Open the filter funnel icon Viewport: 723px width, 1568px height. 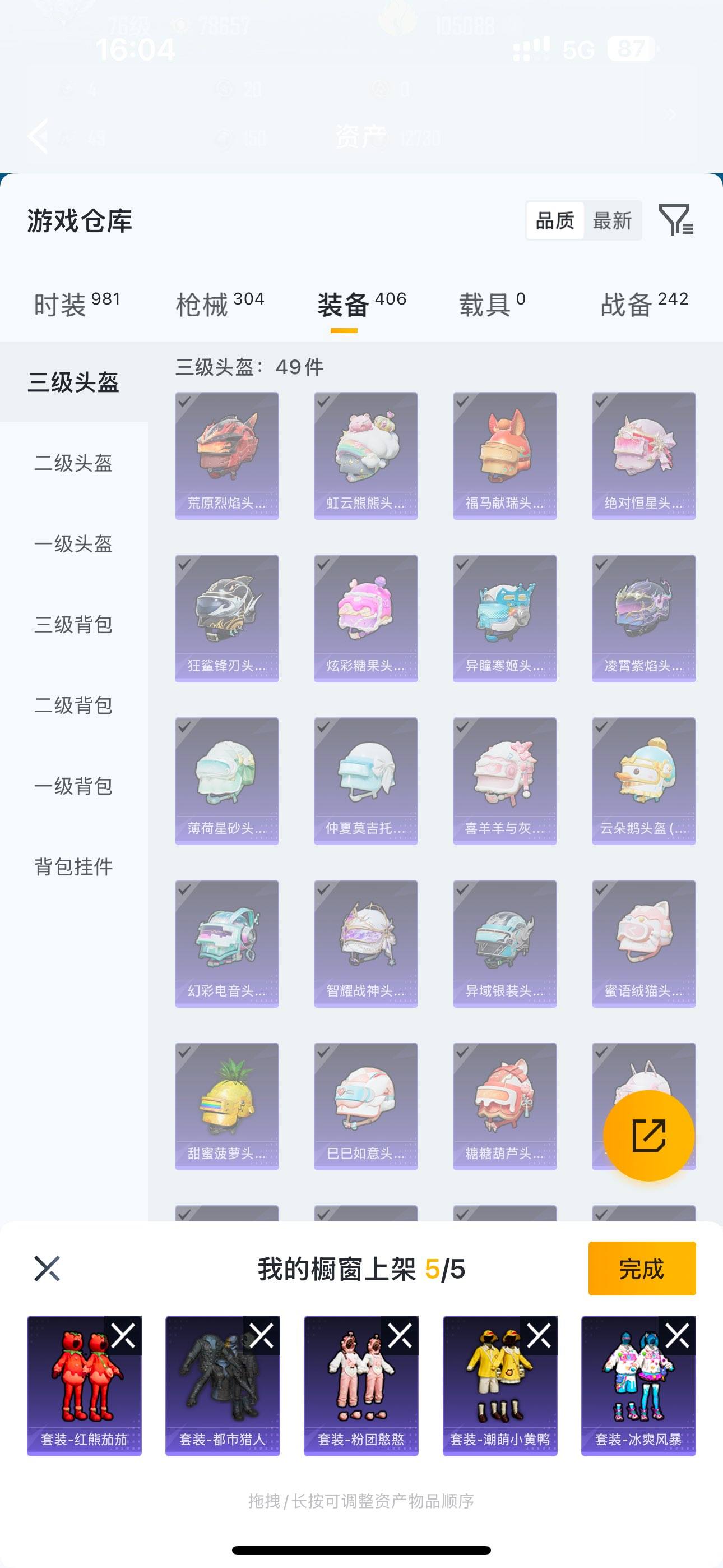tap(675, 220)
